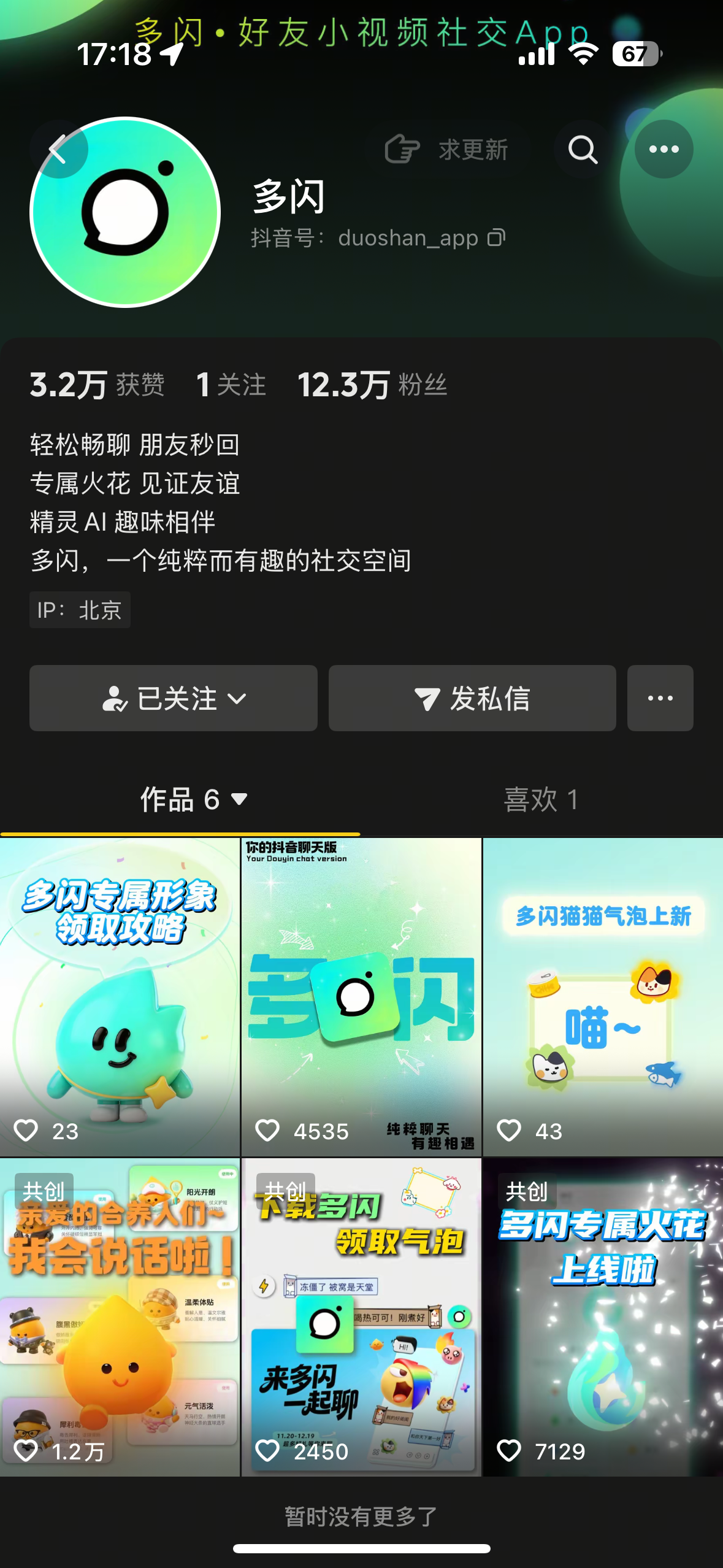Viewport: 723px width, 1568px height.
Task: Switch to the 喜欢 1 tab
Action: [x=540, y=799]
